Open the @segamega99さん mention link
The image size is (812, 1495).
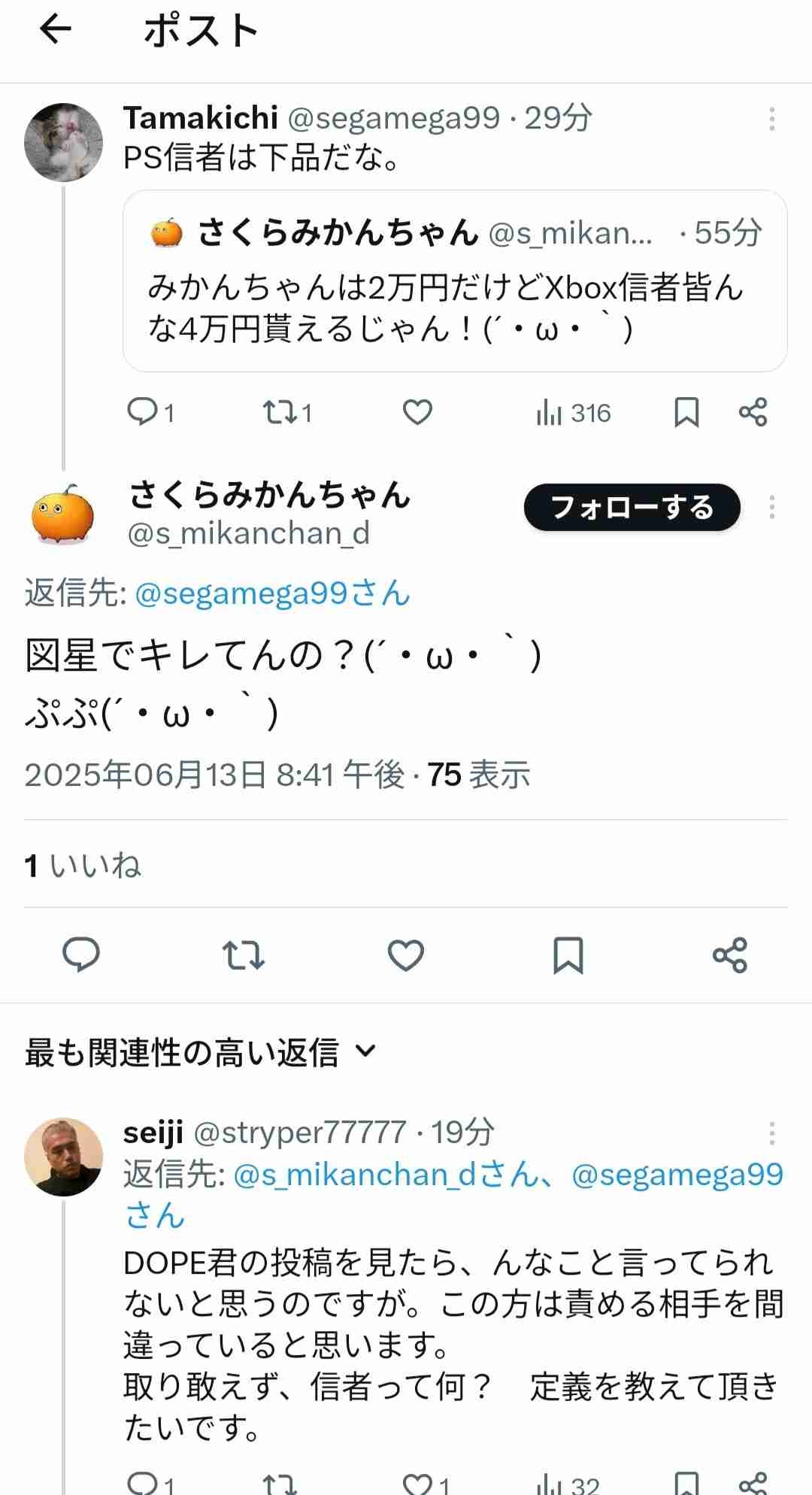(272, 594)
